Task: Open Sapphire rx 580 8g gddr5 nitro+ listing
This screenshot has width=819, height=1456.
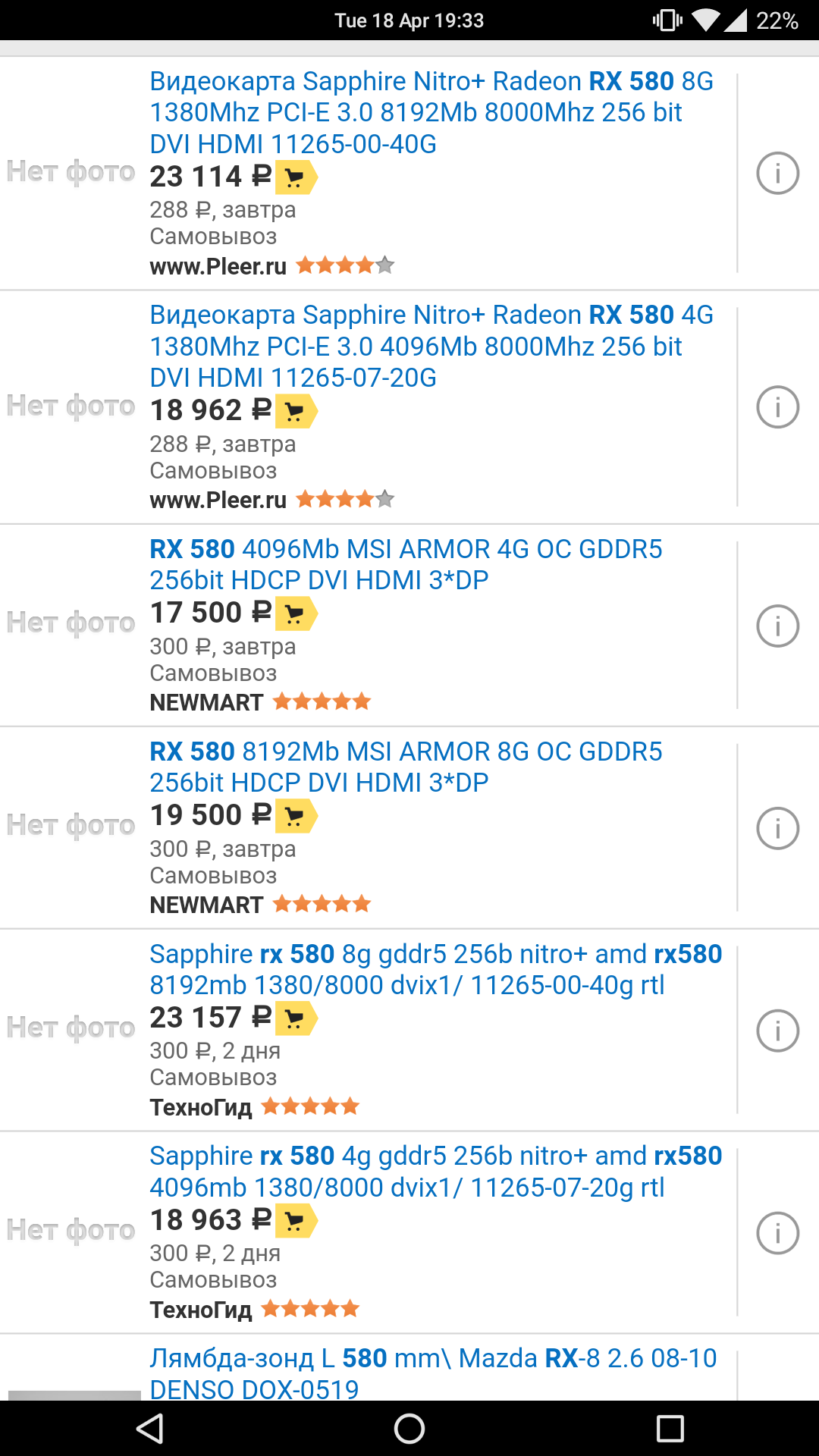Action: (x=435, y=969)
